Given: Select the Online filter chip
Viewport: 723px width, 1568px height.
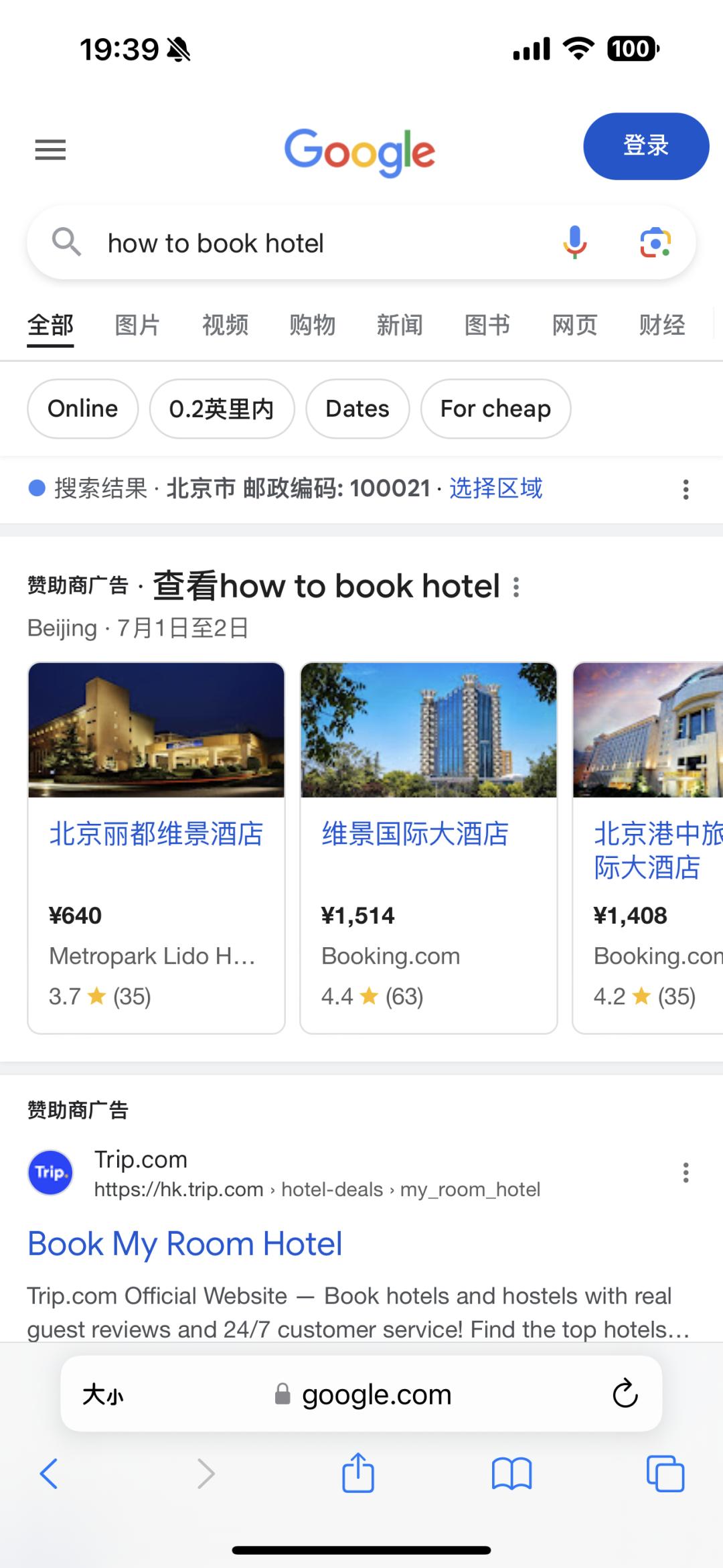Looking at the screenshot, I should 82,409.
